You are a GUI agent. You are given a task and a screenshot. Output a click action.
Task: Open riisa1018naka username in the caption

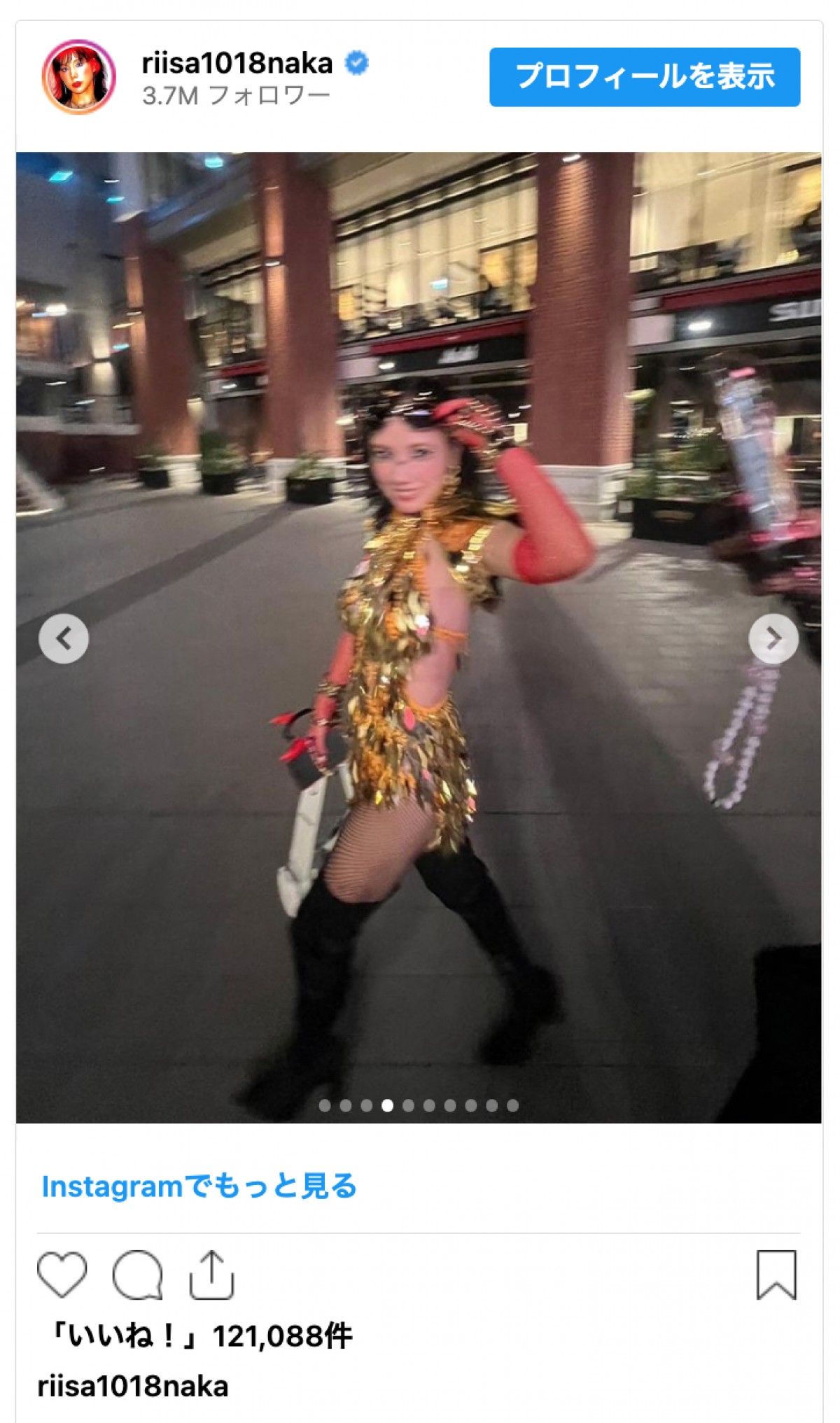point(133,1386)
